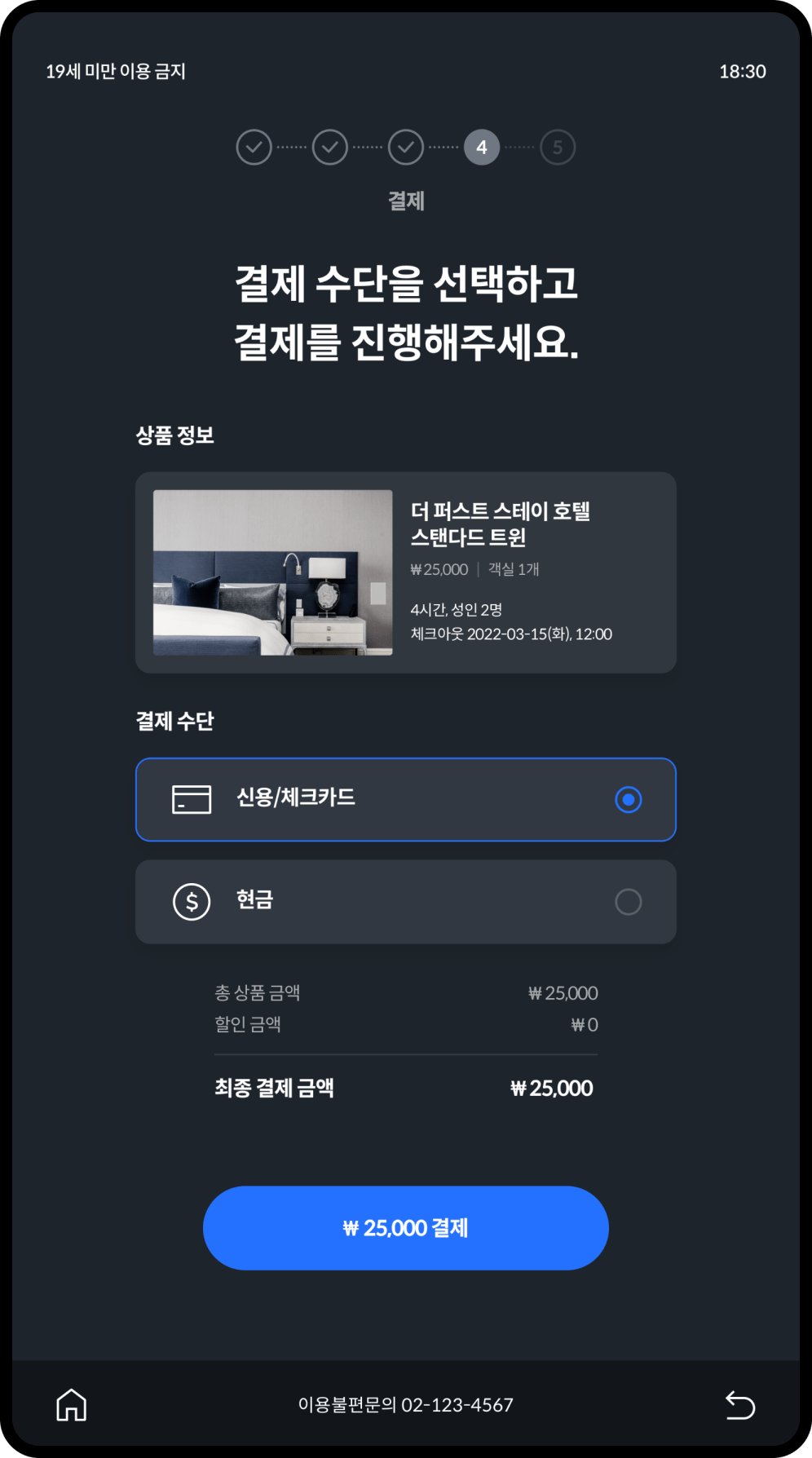Go to the home screen icon
The width and height of the screenshot is (812, 1458).
pyautogui.click(x=71, y=1404)
